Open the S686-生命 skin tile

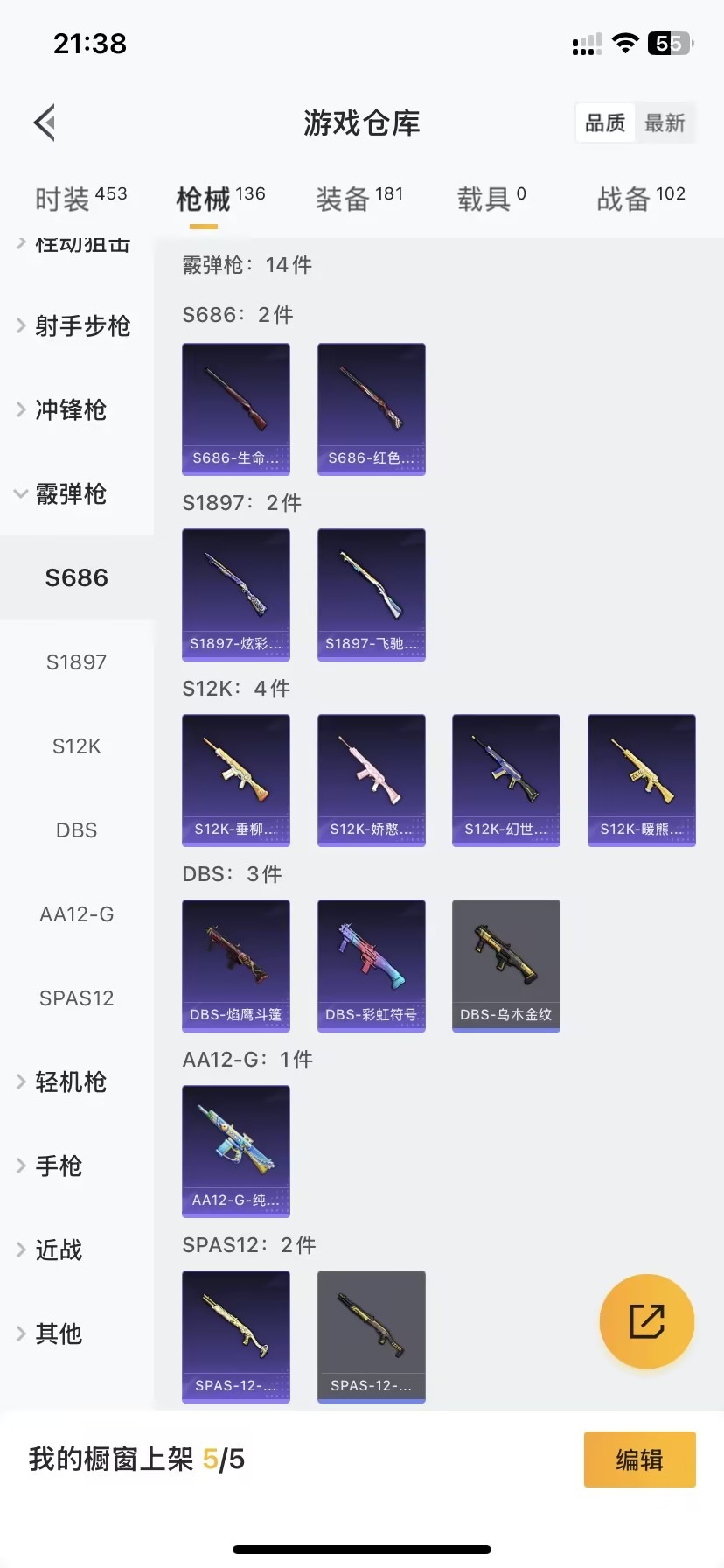tap(236, 409)
